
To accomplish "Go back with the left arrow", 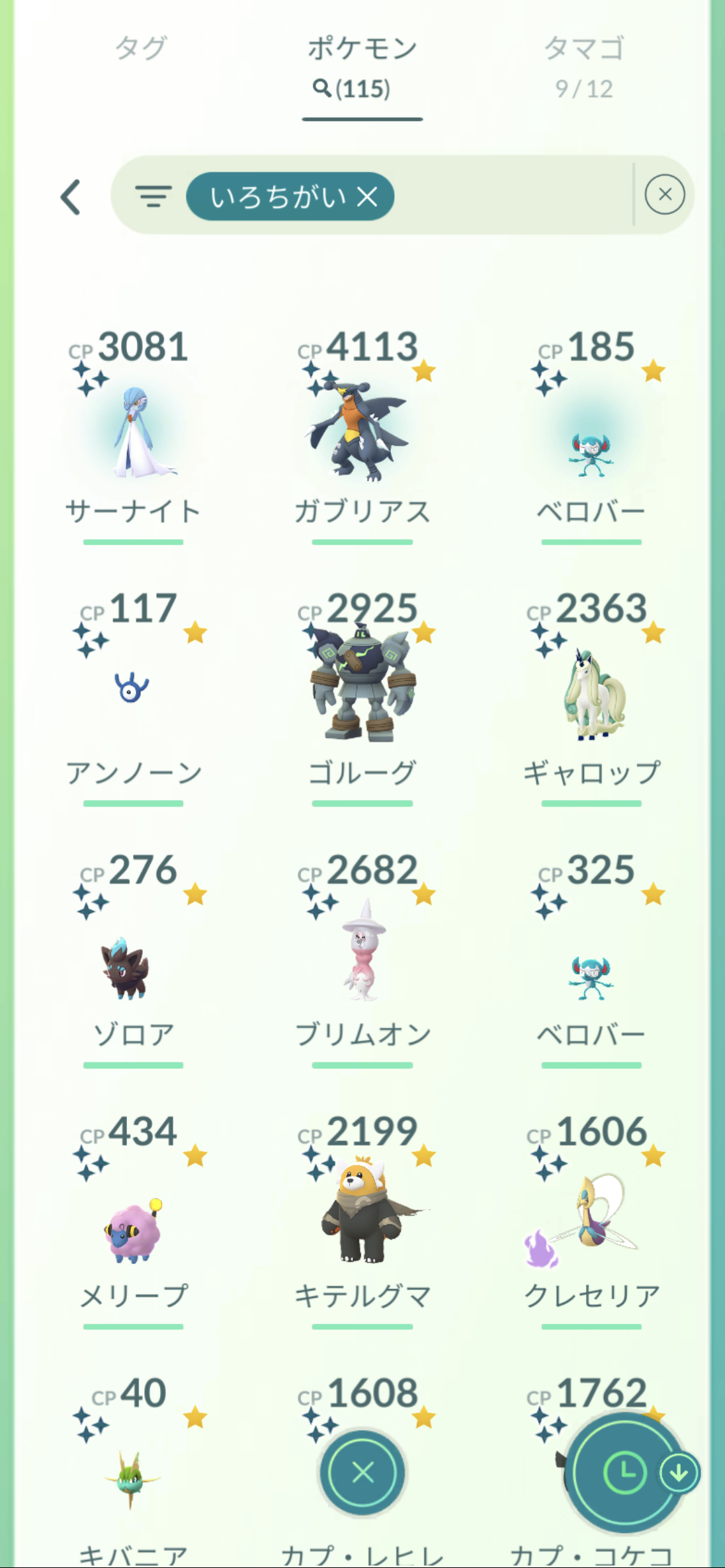I will 71,197.
